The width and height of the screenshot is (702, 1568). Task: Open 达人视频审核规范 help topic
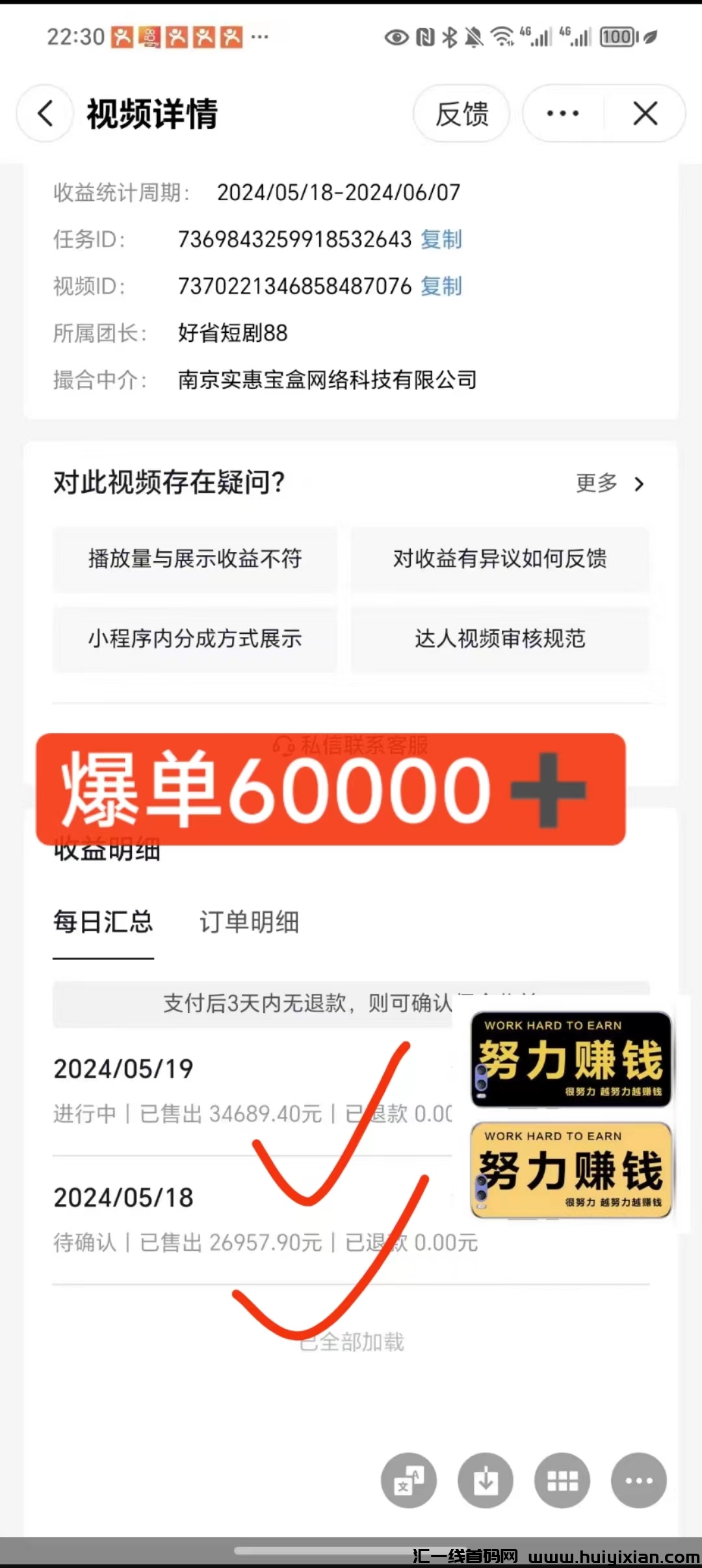(500, 638)
